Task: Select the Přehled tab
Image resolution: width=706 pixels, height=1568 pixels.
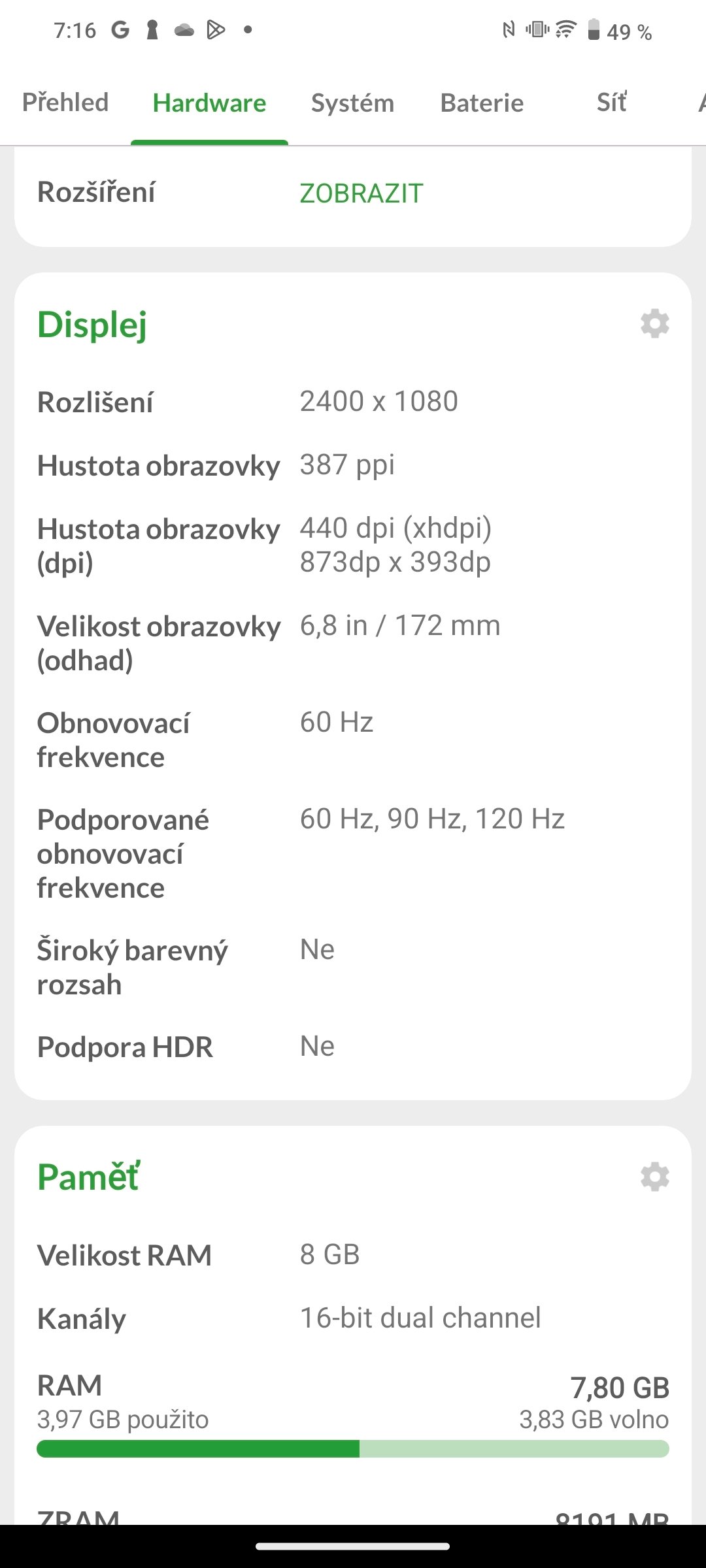Action: click(66, 103)
